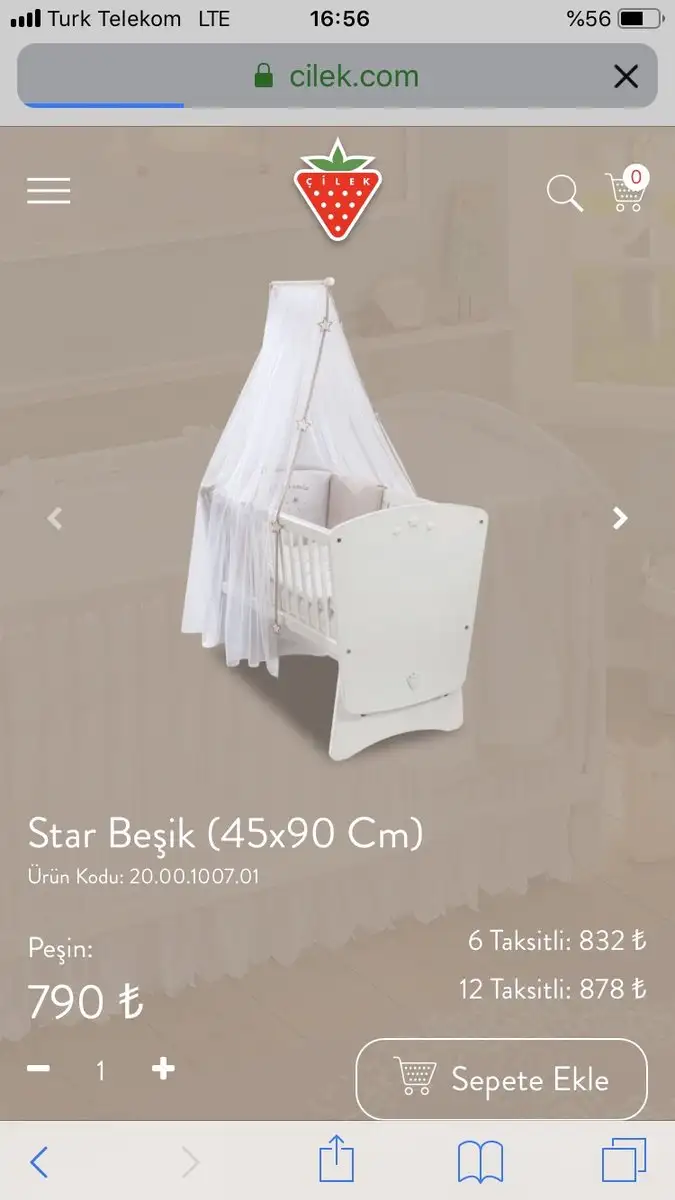Decrease the quantity by one
This screenshot has width=675, height=1200.
[x=38, y=1069]
